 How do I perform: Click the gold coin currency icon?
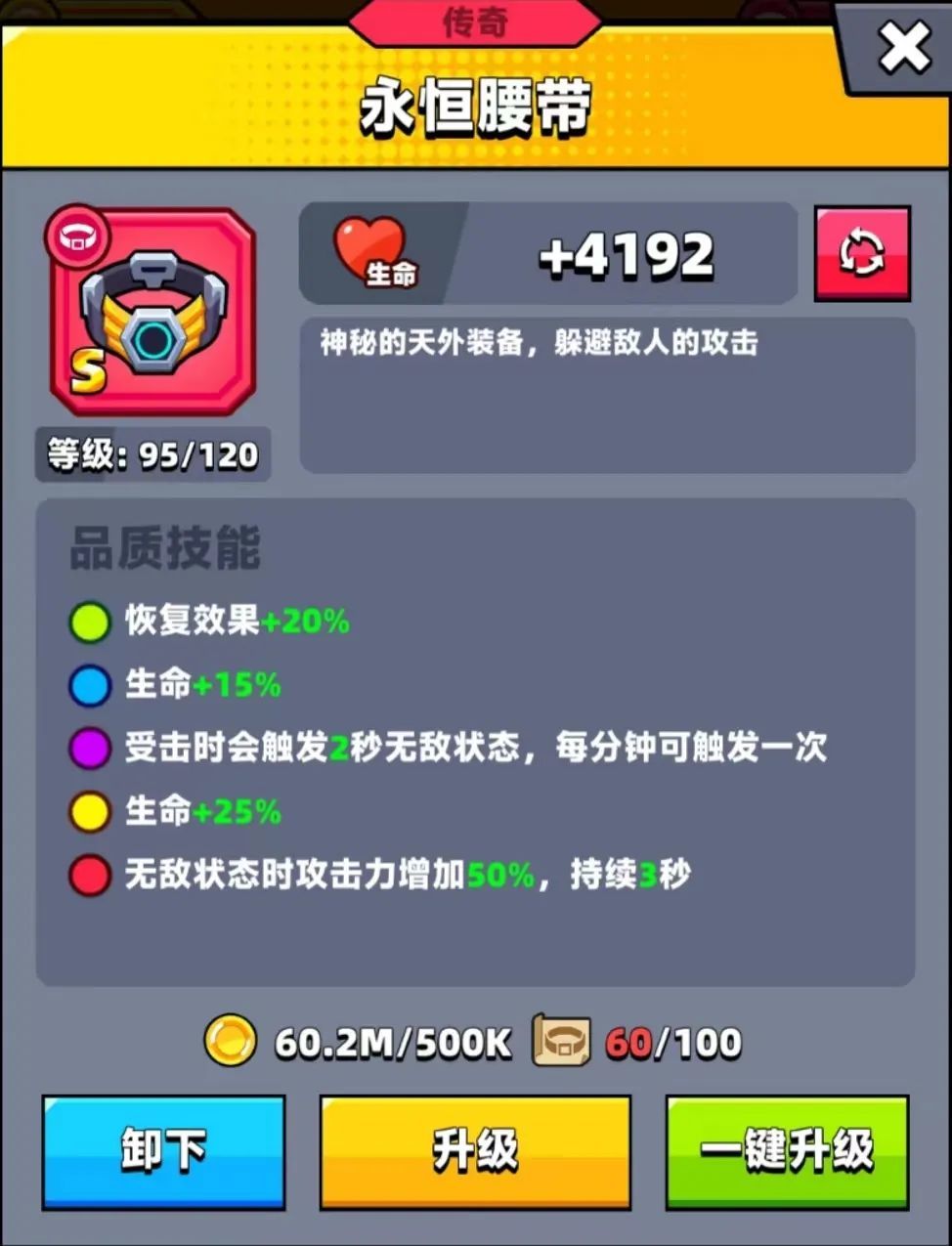pyautogui.click(x=231, y=1041)
